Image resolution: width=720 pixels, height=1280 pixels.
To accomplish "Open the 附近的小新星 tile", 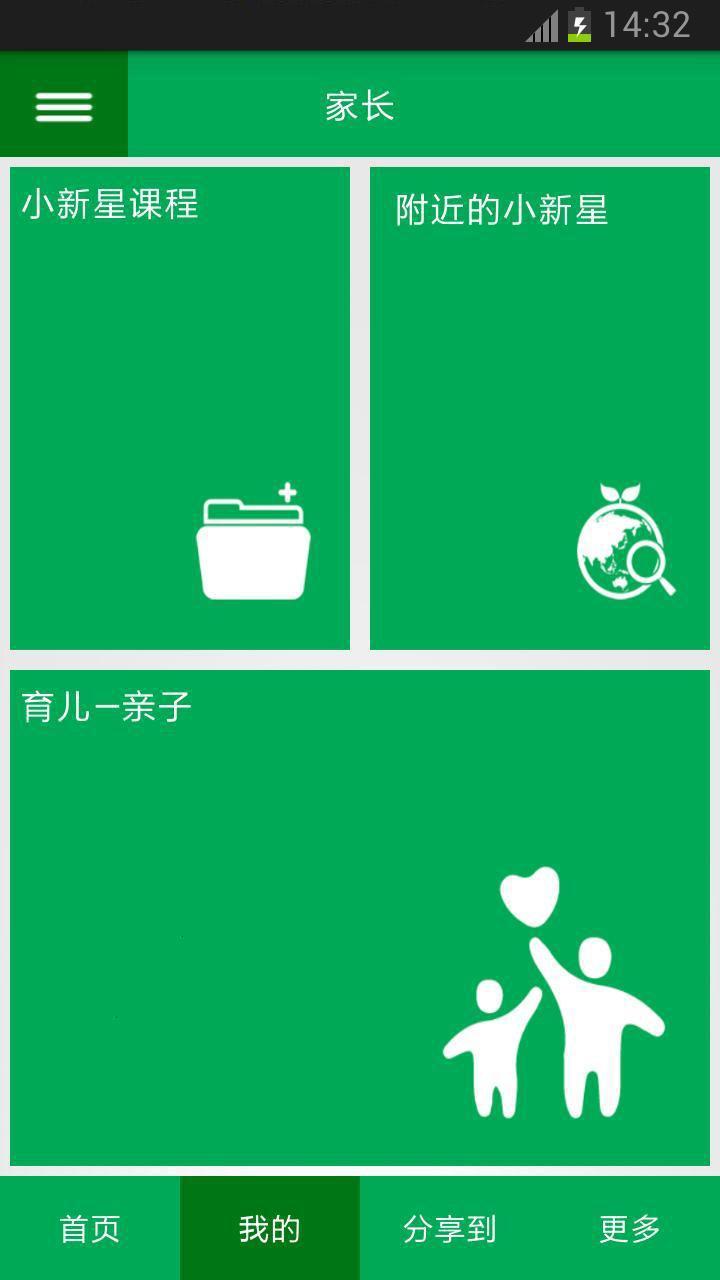I will [540, 408].
